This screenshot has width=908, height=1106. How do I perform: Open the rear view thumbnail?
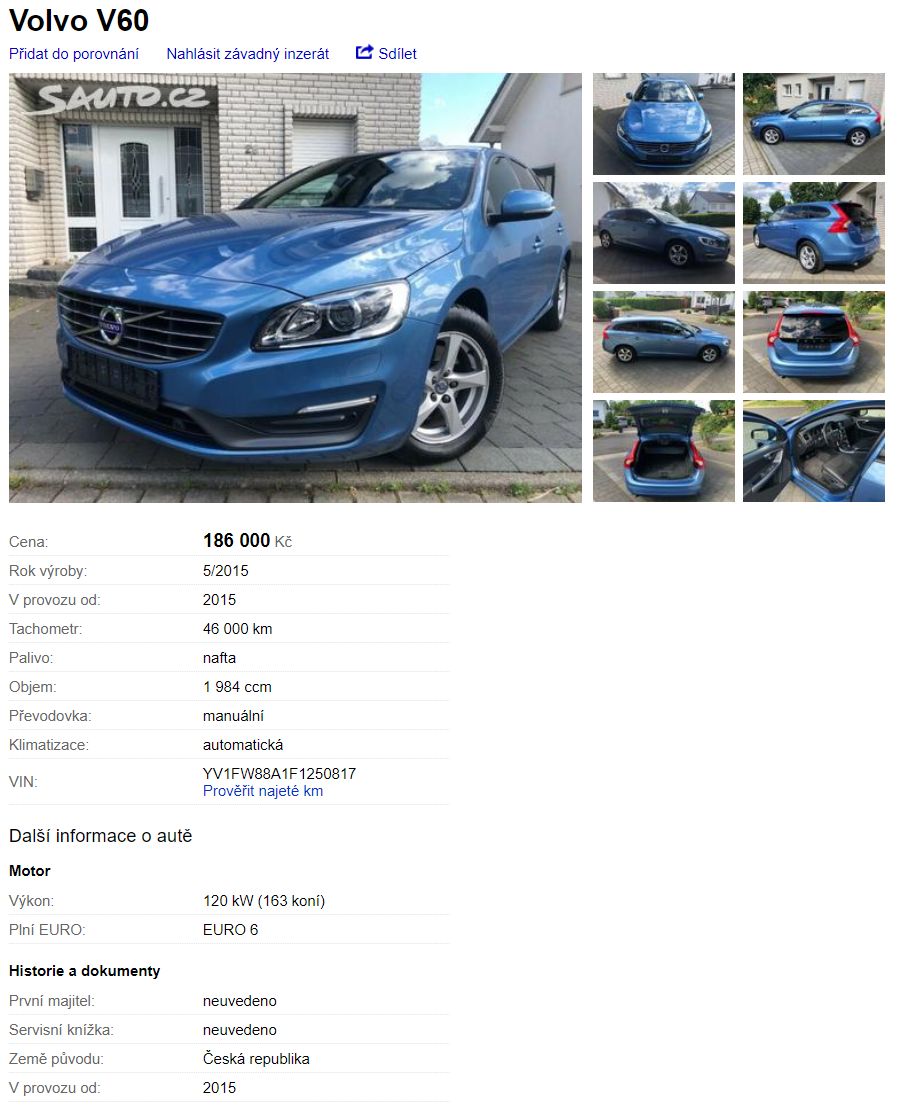point(813,342)
